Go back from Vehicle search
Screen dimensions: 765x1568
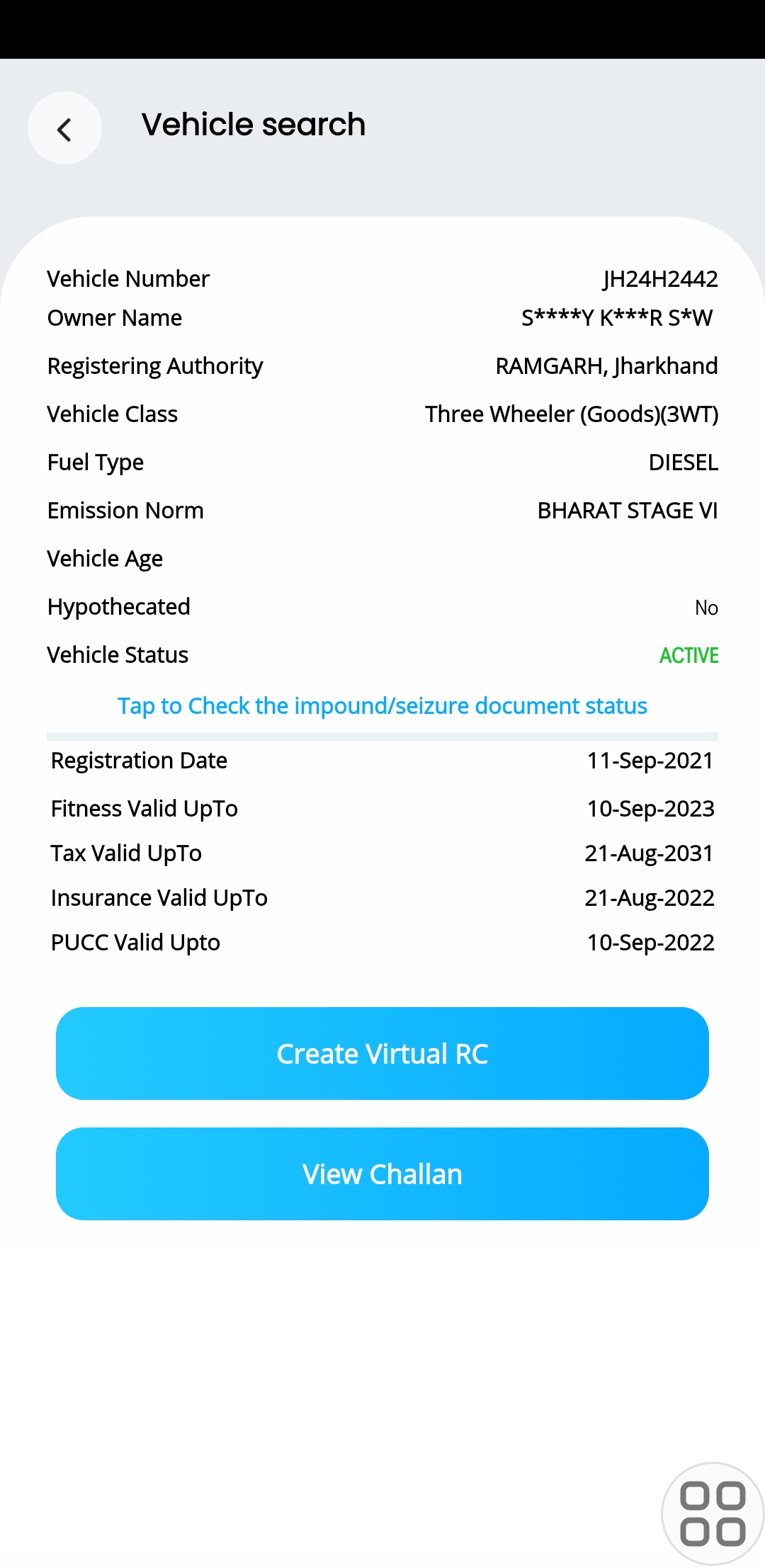coord(64,128)
